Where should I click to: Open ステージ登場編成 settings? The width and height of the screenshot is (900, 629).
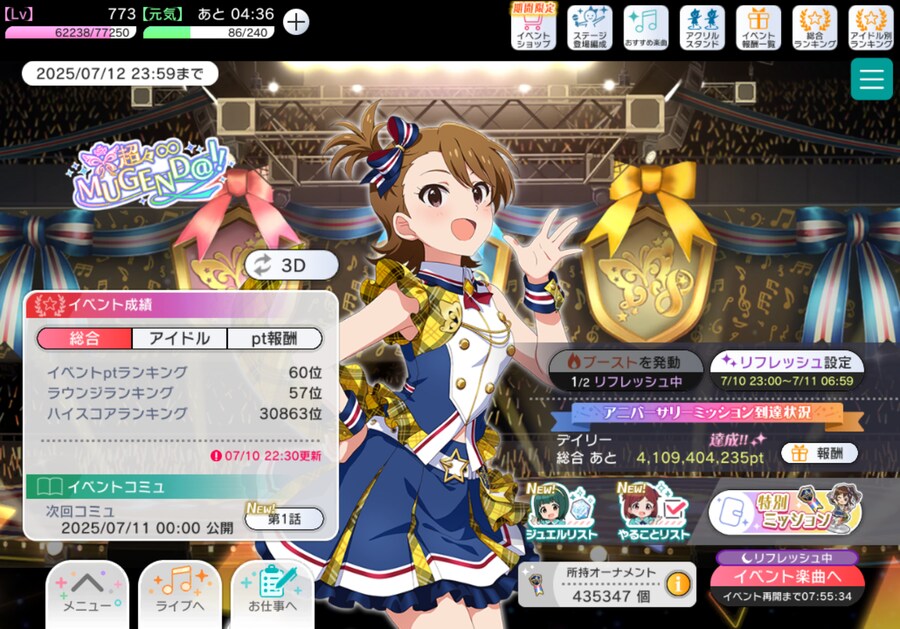pos(590,28)
